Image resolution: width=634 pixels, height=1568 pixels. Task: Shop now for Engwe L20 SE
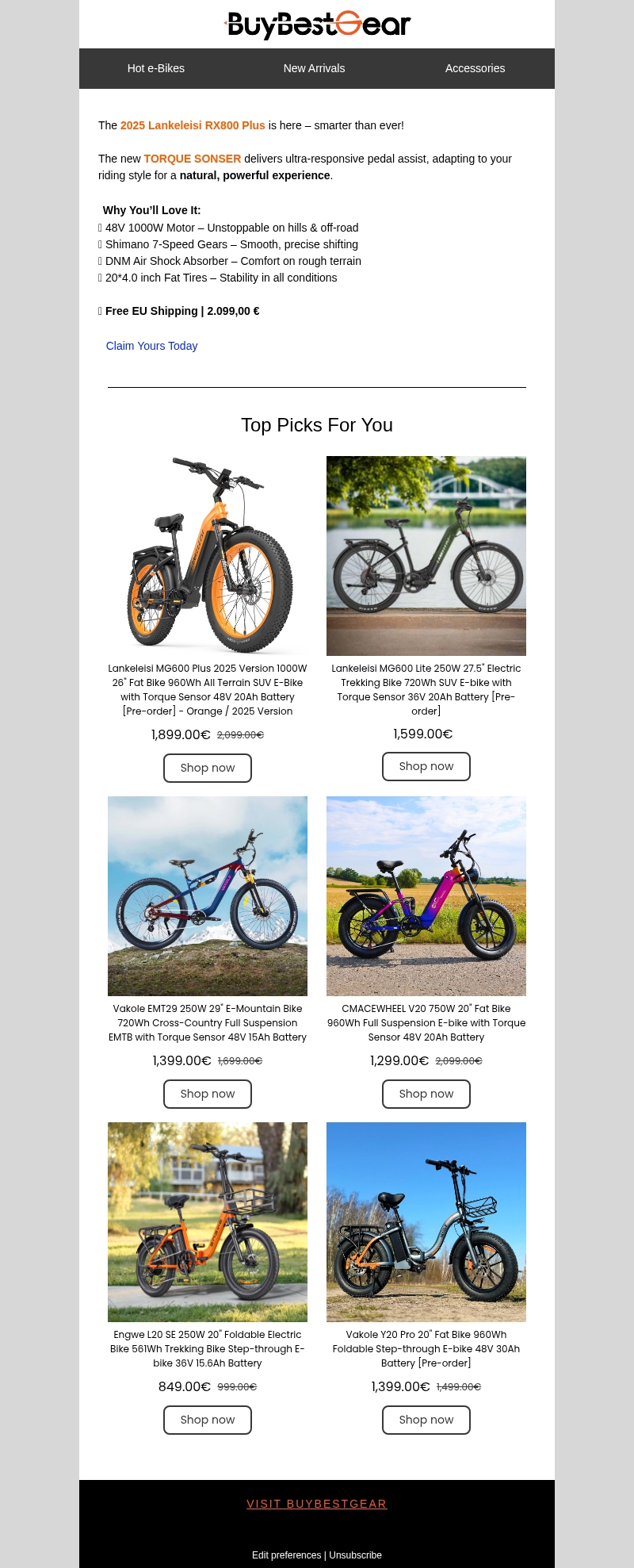click(208, 1420)
